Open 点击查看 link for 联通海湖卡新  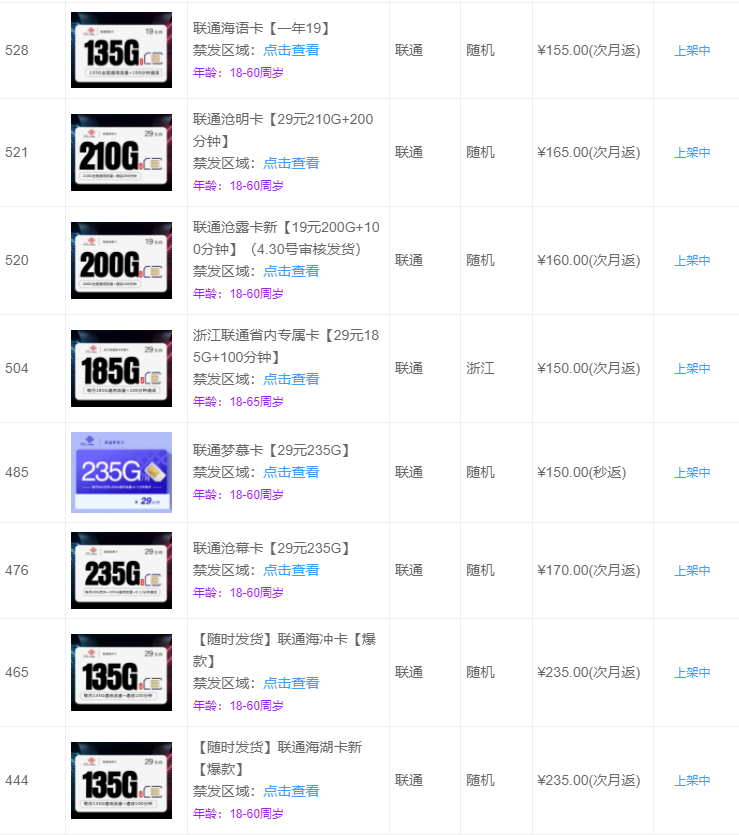[291, 791]
